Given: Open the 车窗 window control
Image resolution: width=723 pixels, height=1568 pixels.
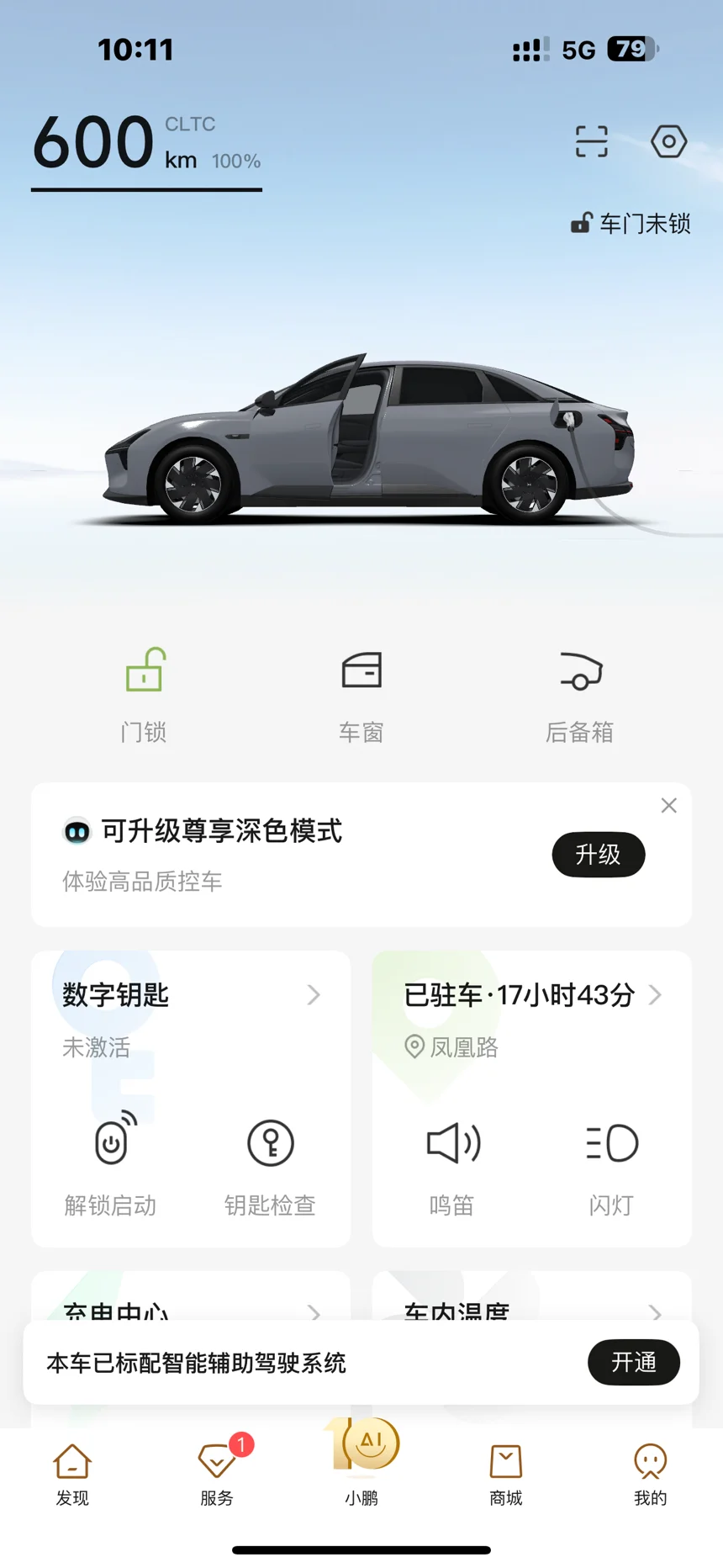Looking at the screenshot, I should click(361, 693).
